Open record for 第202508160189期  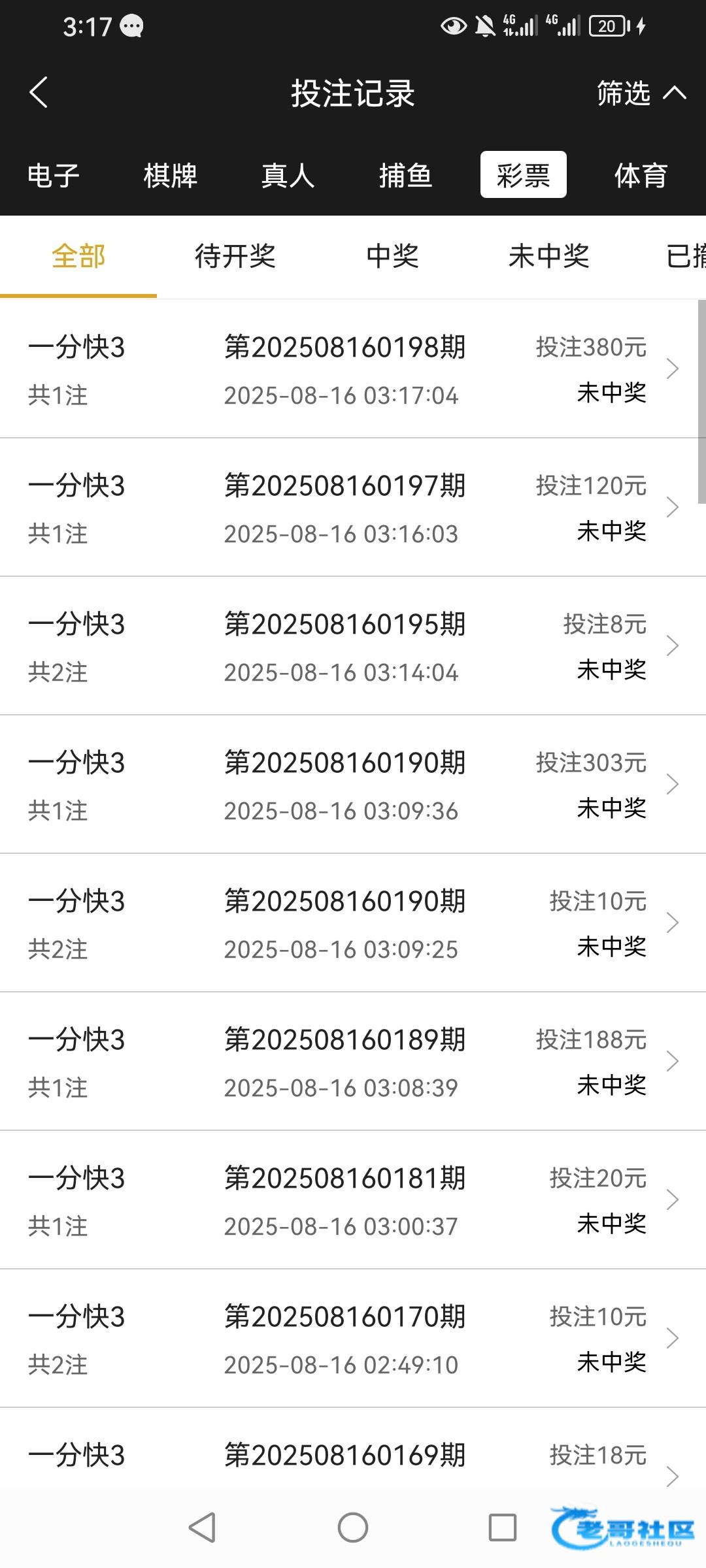click(x=353, y=1062)
